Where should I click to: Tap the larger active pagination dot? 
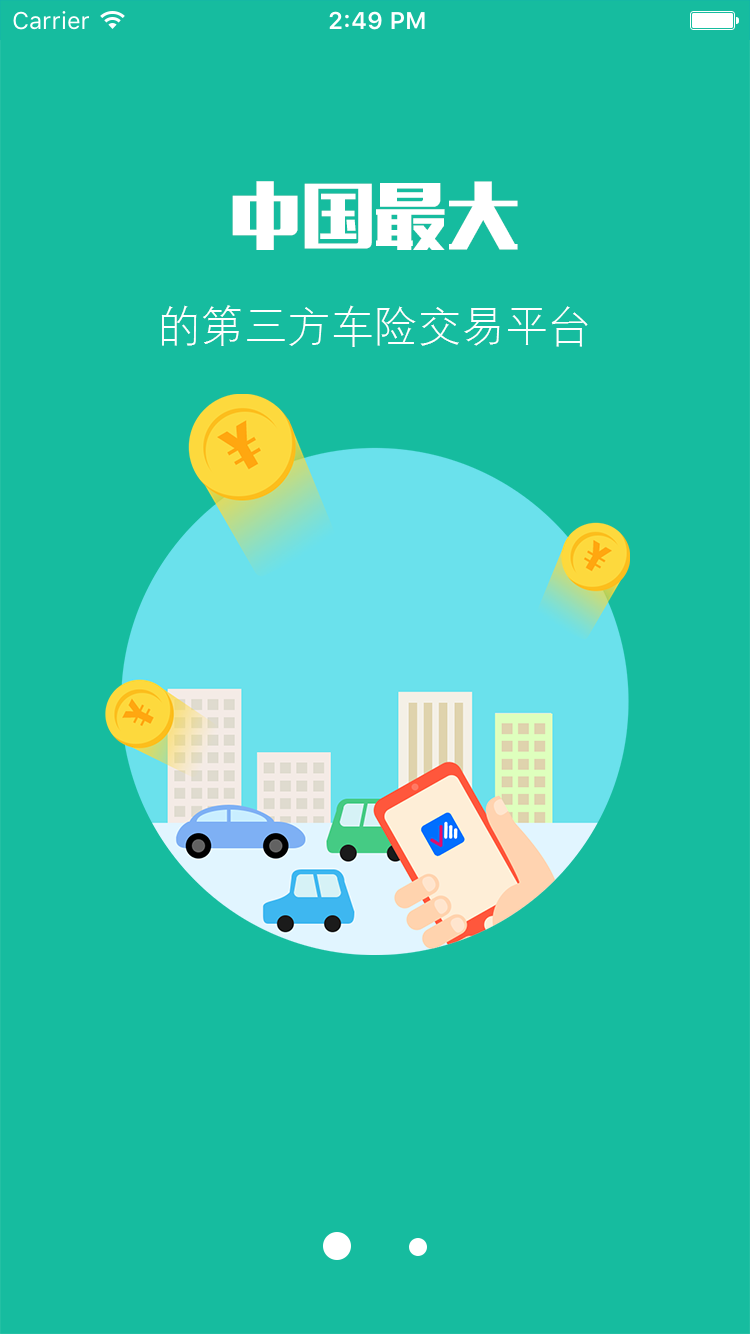click(336, 1247)
